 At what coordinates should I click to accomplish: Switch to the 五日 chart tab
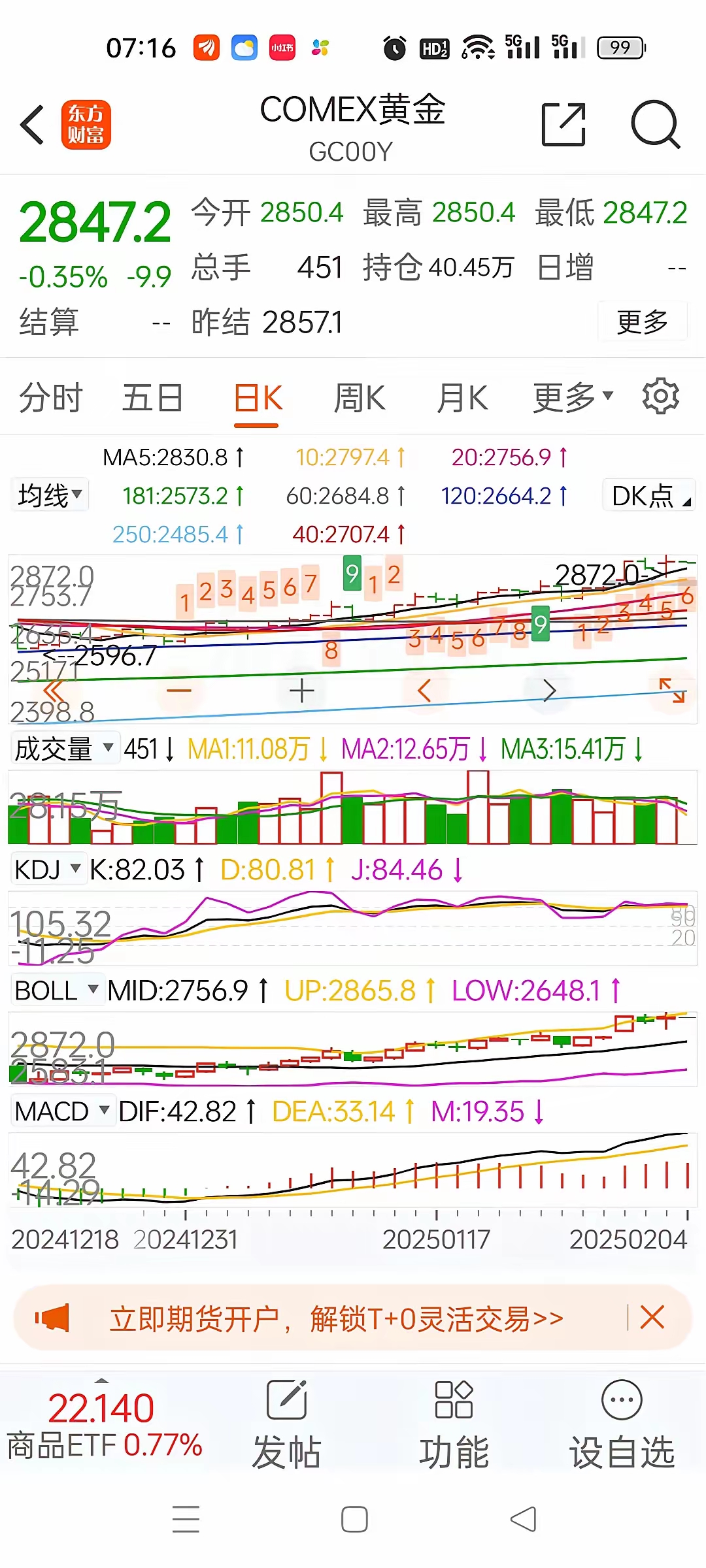point(152,398)
